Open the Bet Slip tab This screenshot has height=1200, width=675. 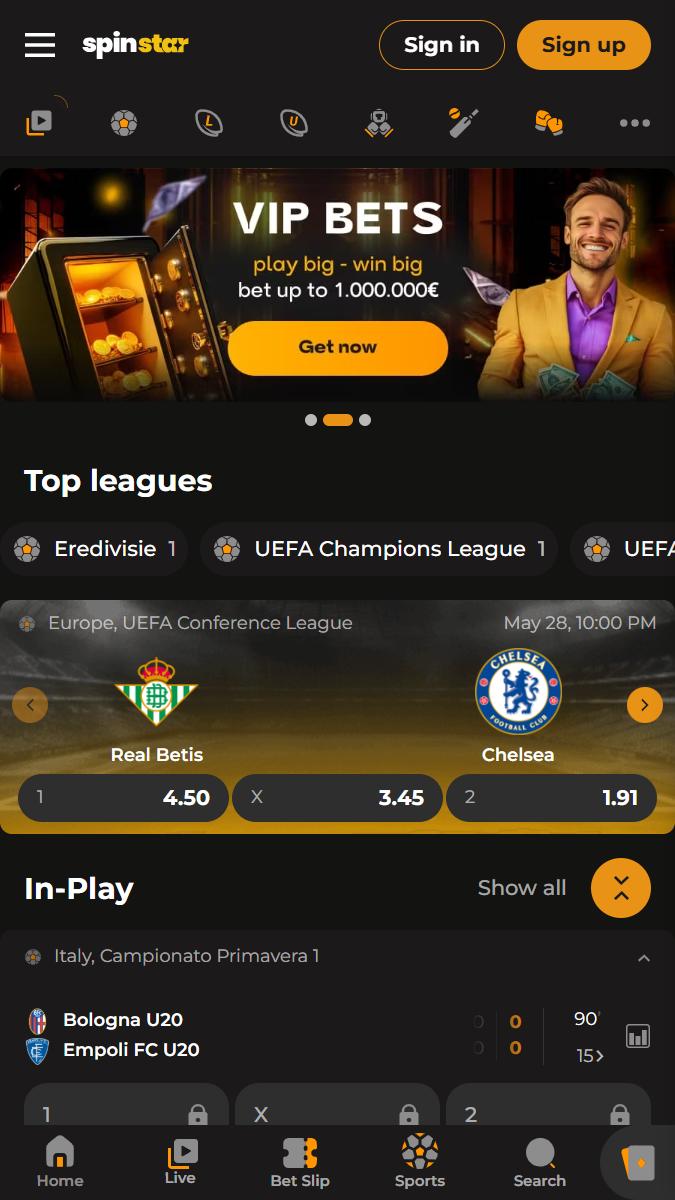point(300,1163)
